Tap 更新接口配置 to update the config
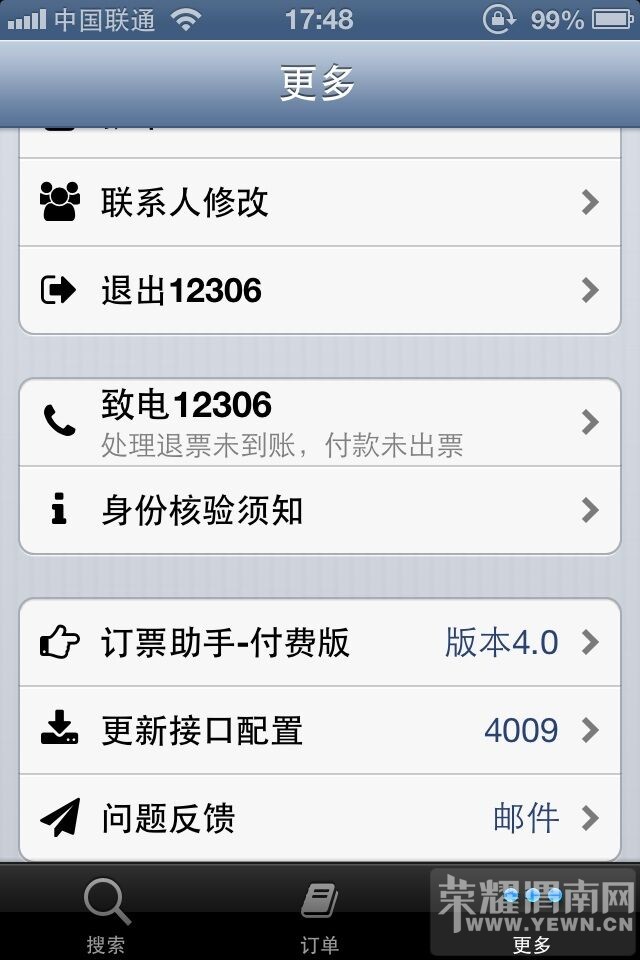640x960 pixels. pyautogui.click(x=320, y=730)
